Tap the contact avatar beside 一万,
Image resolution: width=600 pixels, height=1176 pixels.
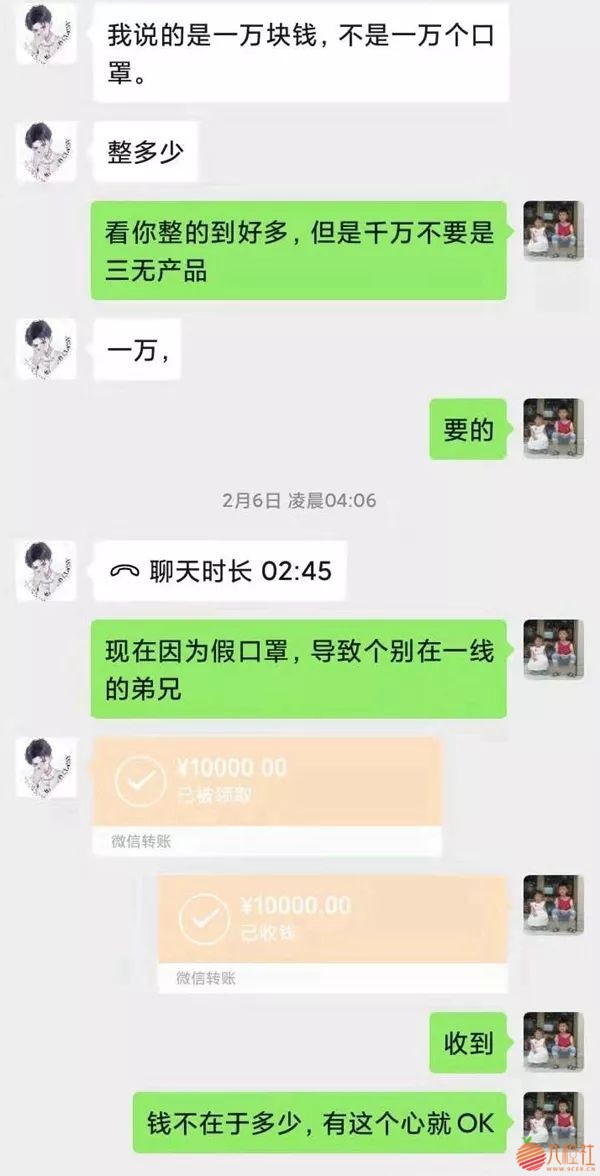point(46,349)
